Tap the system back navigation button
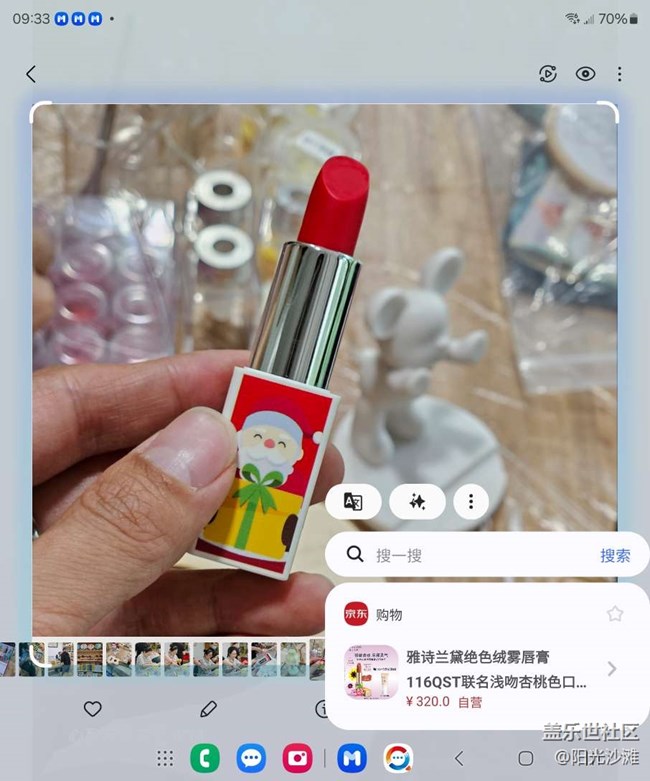 click(x=460, y=758)
